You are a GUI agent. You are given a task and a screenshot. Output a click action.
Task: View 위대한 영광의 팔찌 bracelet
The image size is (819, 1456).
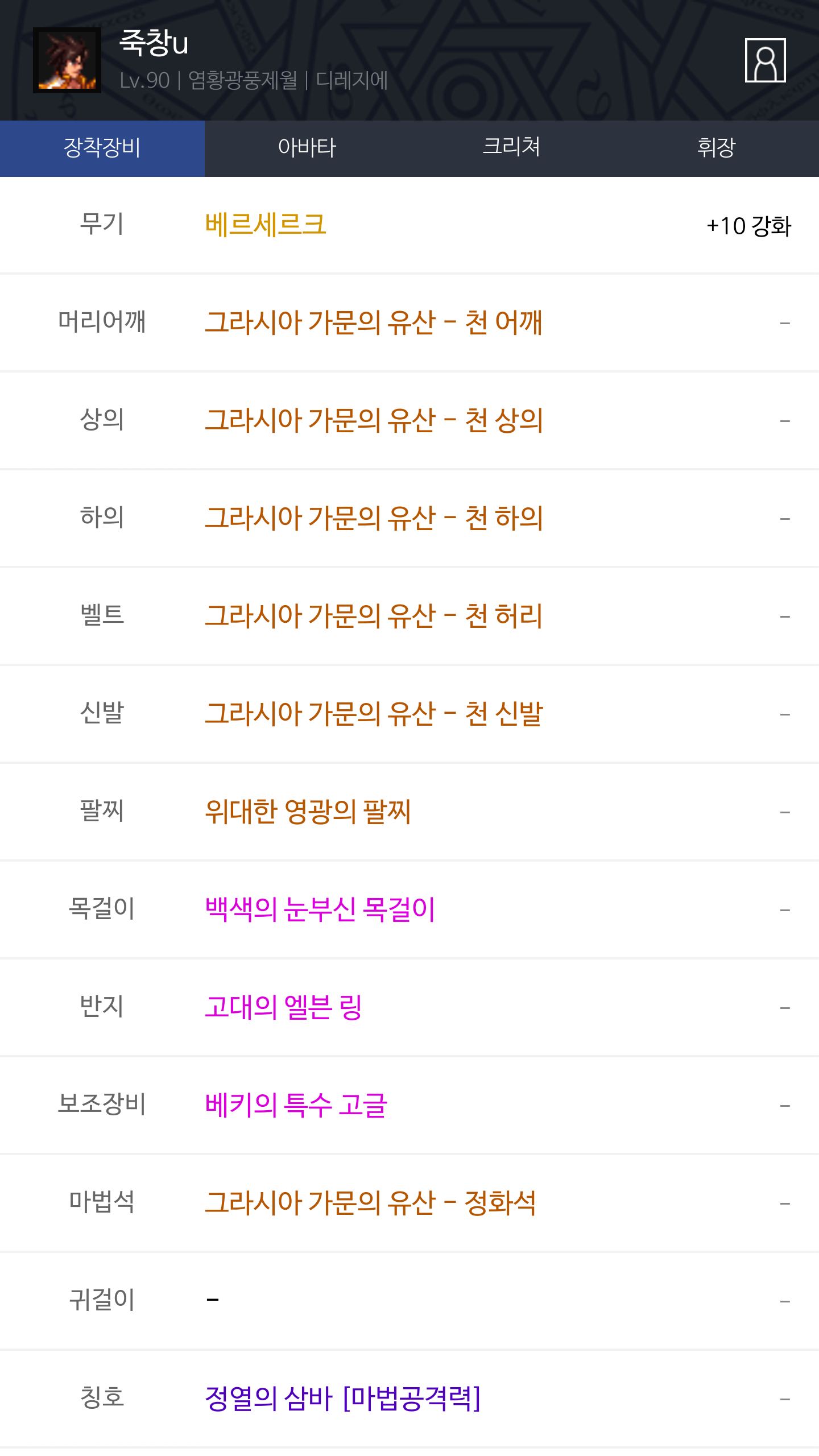409,812
